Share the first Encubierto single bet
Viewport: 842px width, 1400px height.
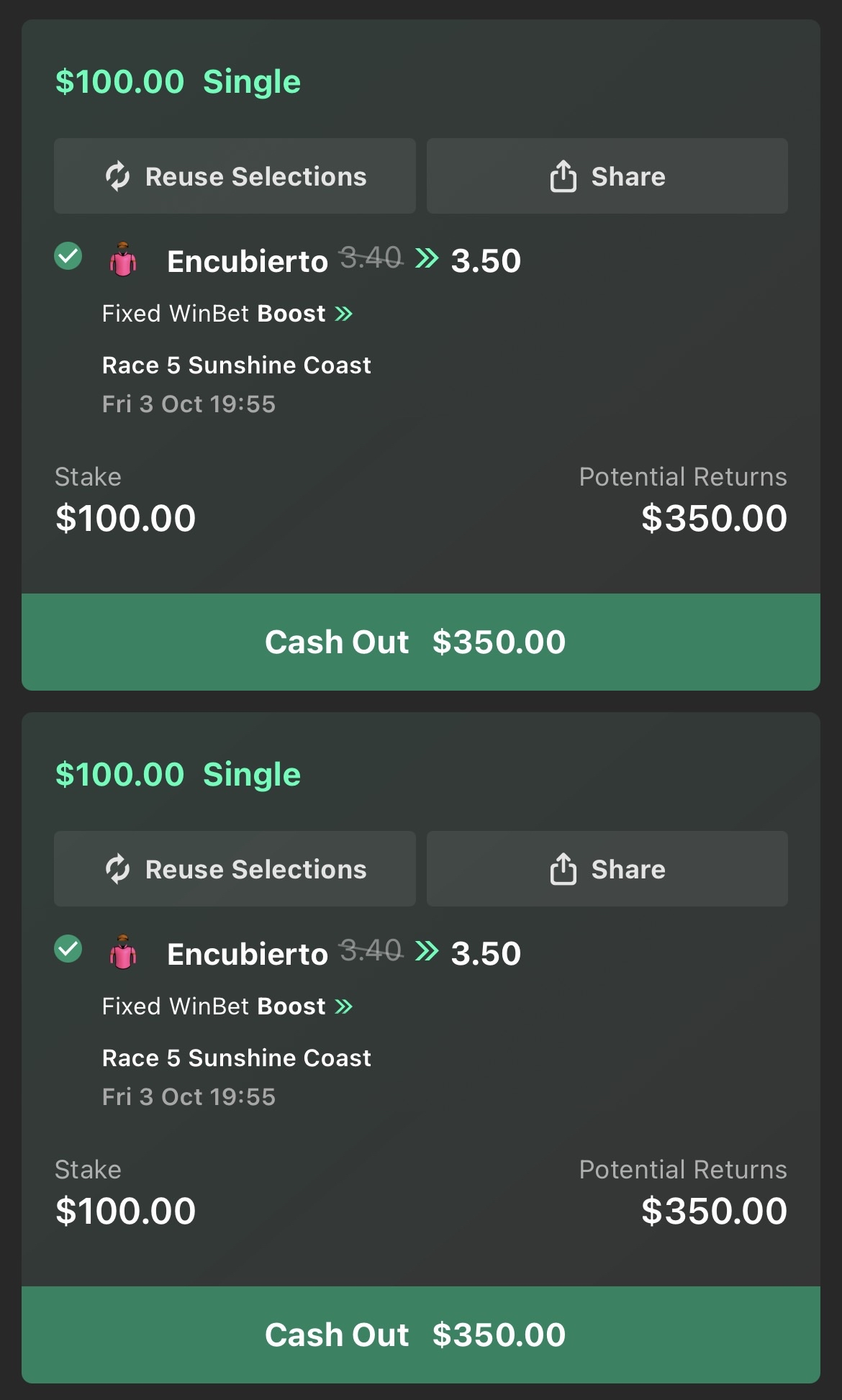(607, 176)
